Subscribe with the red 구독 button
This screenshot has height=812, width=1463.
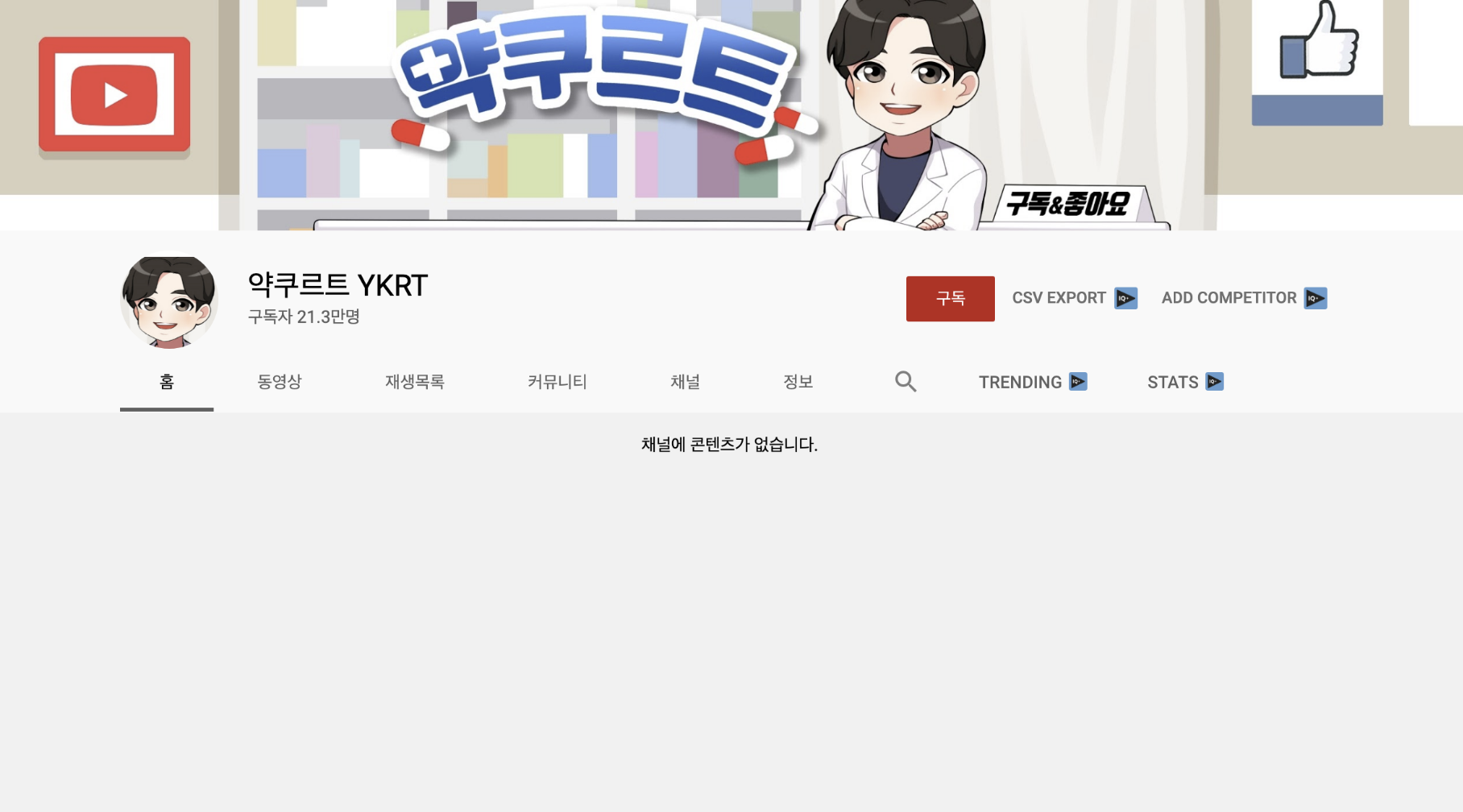click(950, 299)
